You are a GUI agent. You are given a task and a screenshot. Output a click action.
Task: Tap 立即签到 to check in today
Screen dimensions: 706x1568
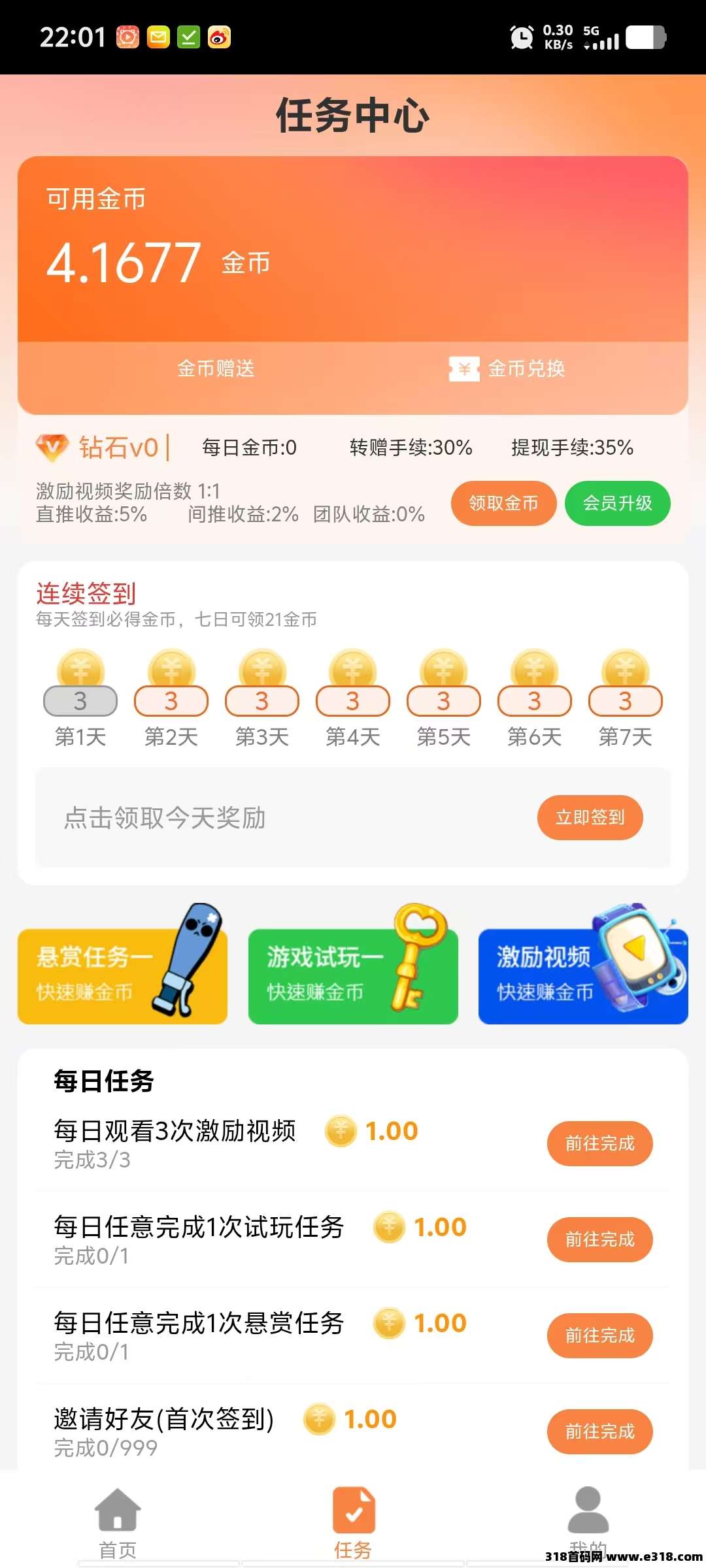(590, 817)
